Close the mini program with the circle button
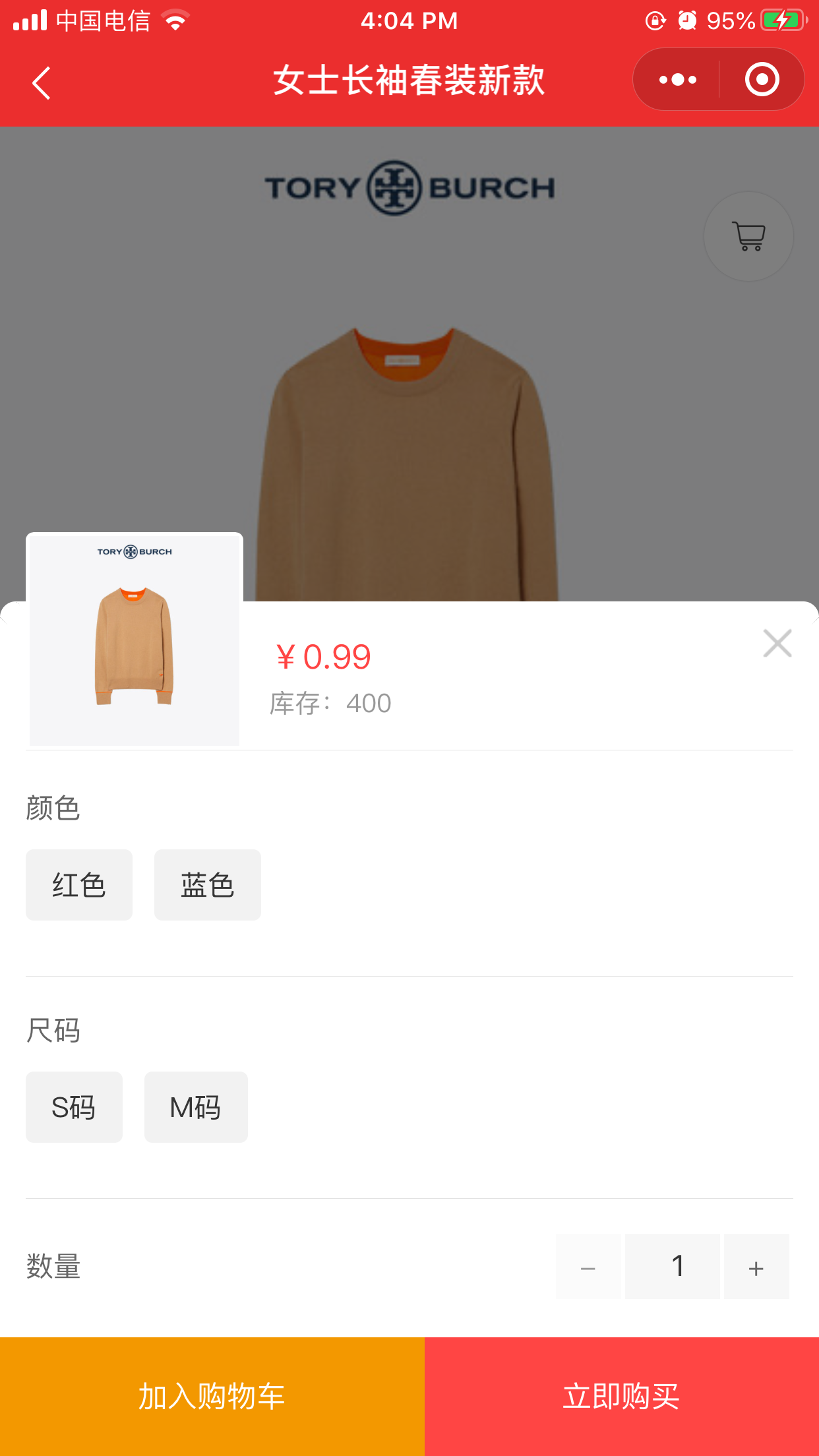 tap(762, 80)
